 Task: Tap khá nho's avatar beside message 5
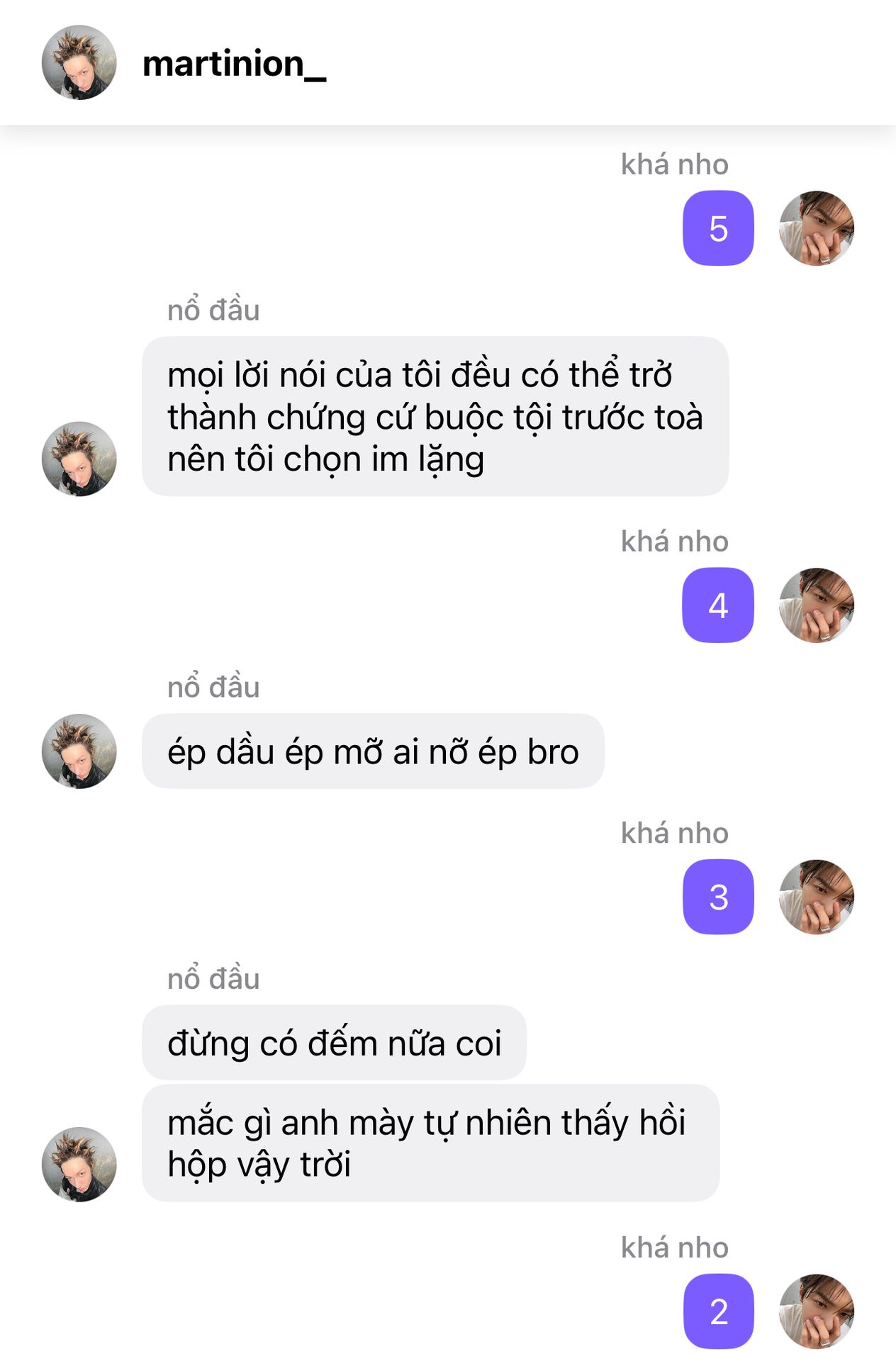click(816, 228)
